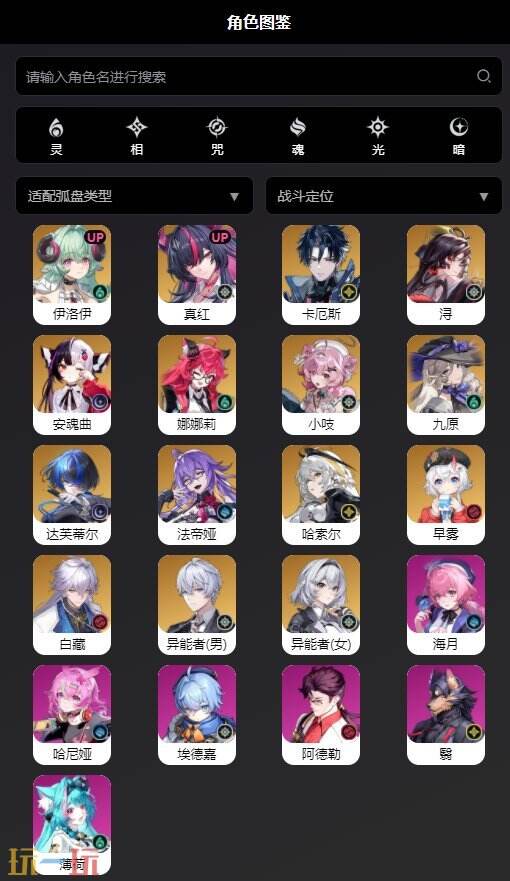The height and width of the screenshot is (881, 510).
Task: Select the 异能者(女) character card
Action: click(x=321, y=605)
